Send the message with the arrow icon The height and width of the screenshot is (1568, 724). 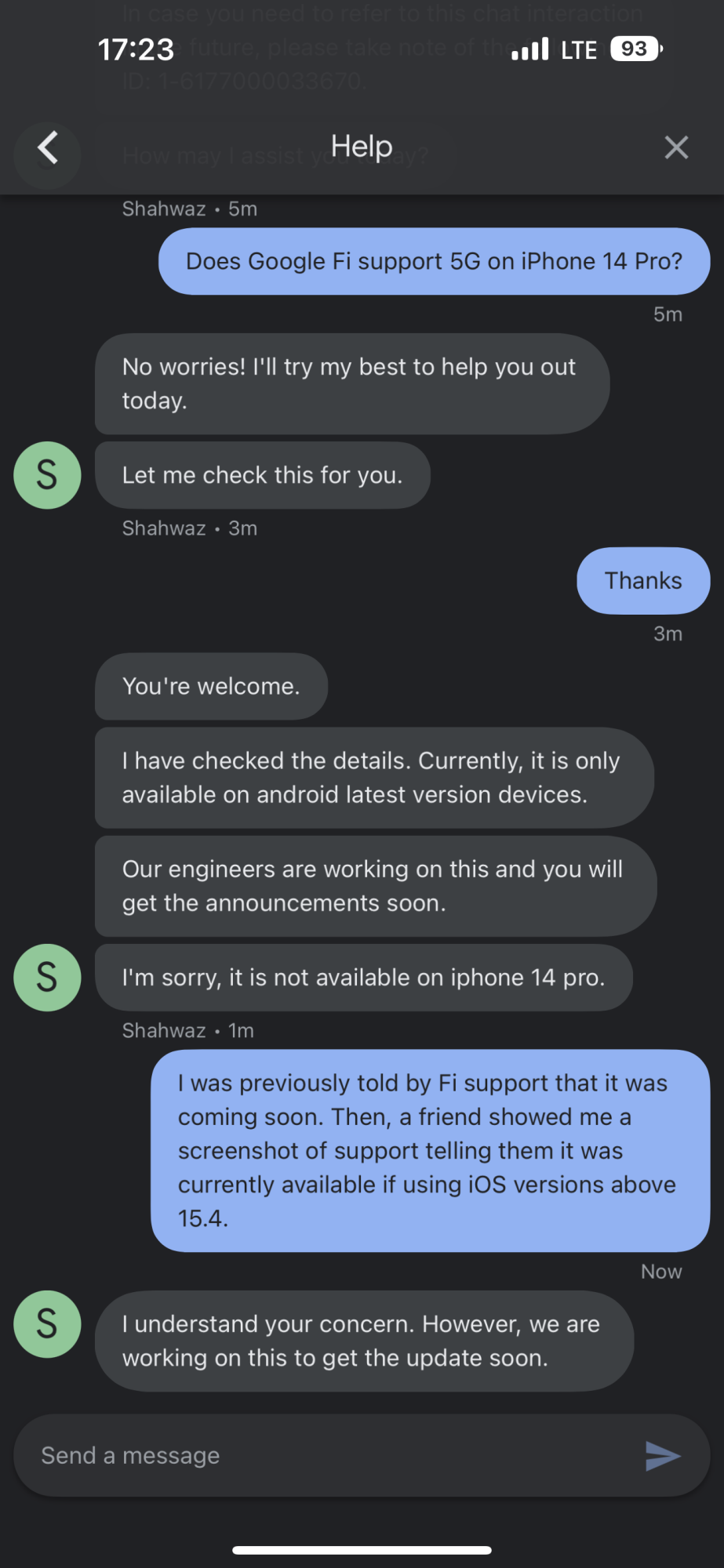[x=663, y=1456]
